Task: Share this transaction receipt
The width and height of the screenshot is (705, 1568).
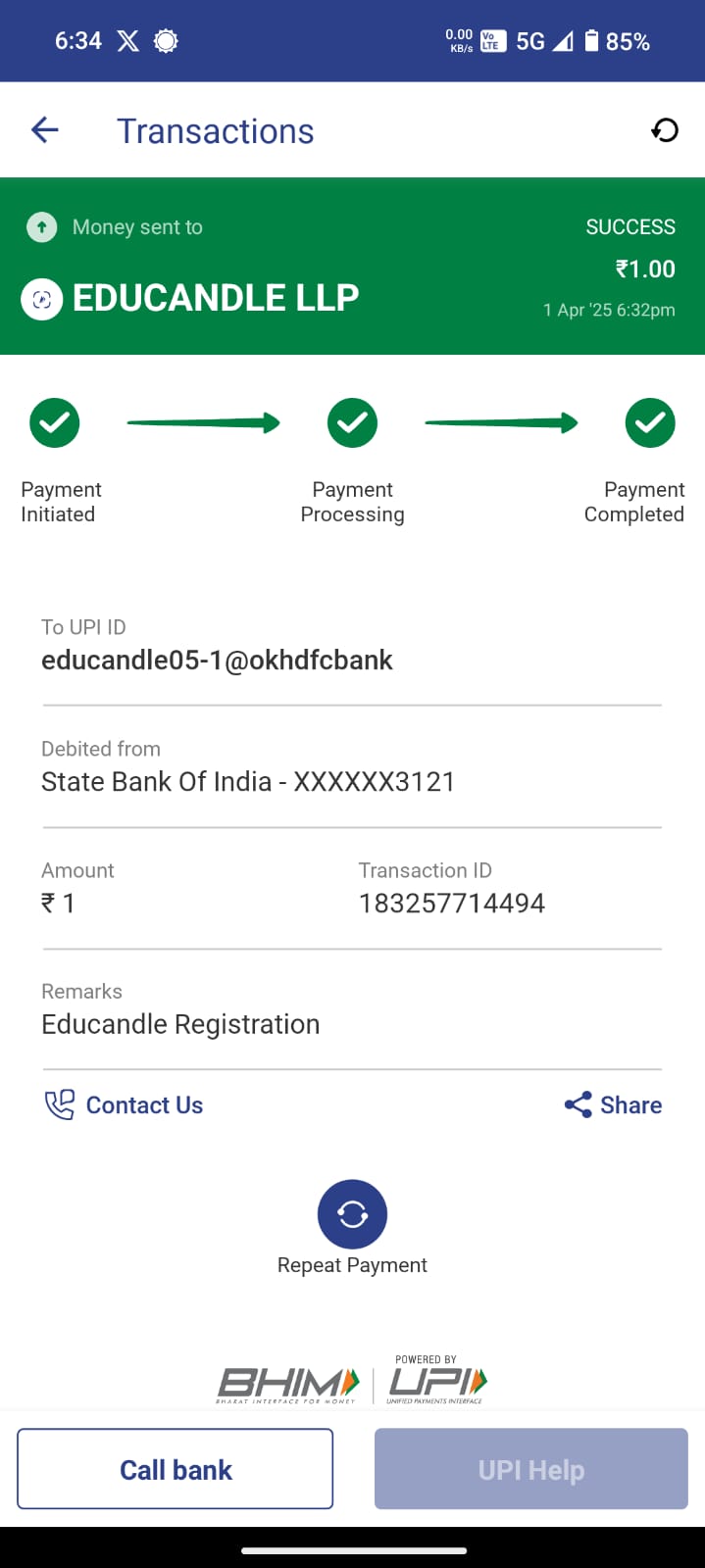Action: [x=614, y=1105]
